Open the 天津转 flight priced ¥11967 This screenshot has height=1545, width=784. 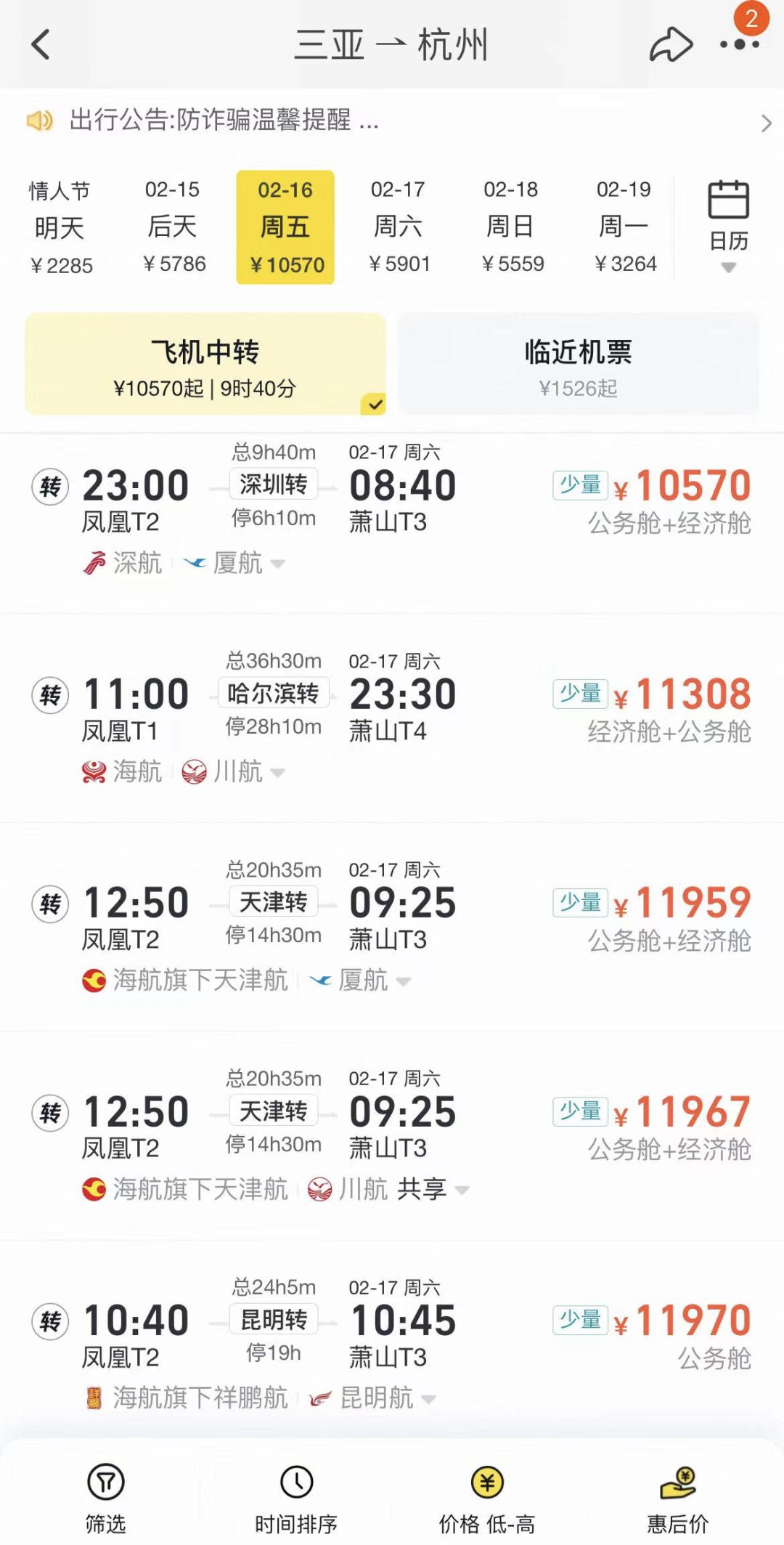pyautogui.click(x=392, y=1135)
